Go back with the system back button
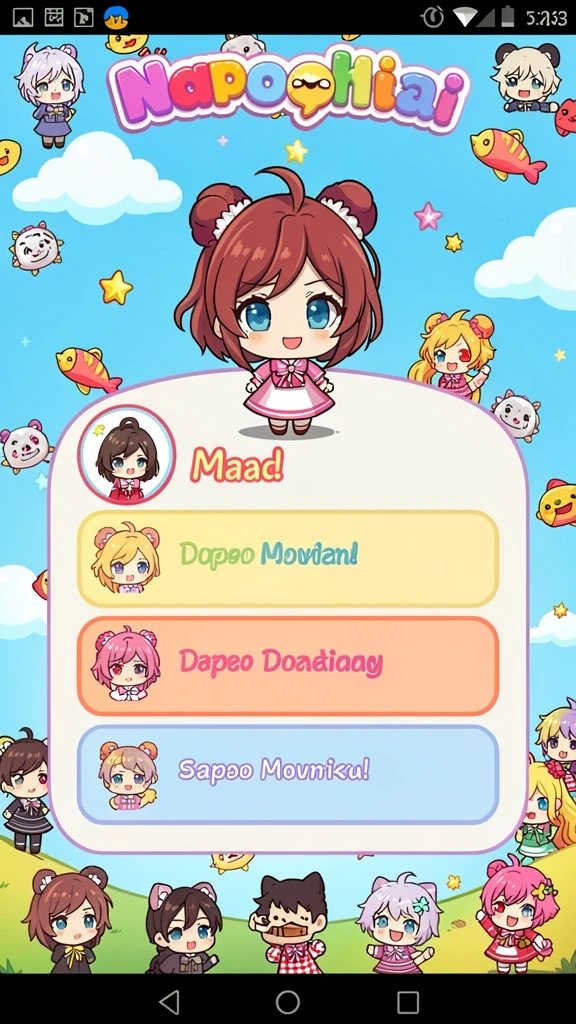Screen dimensions: 576x1024 168,1002
